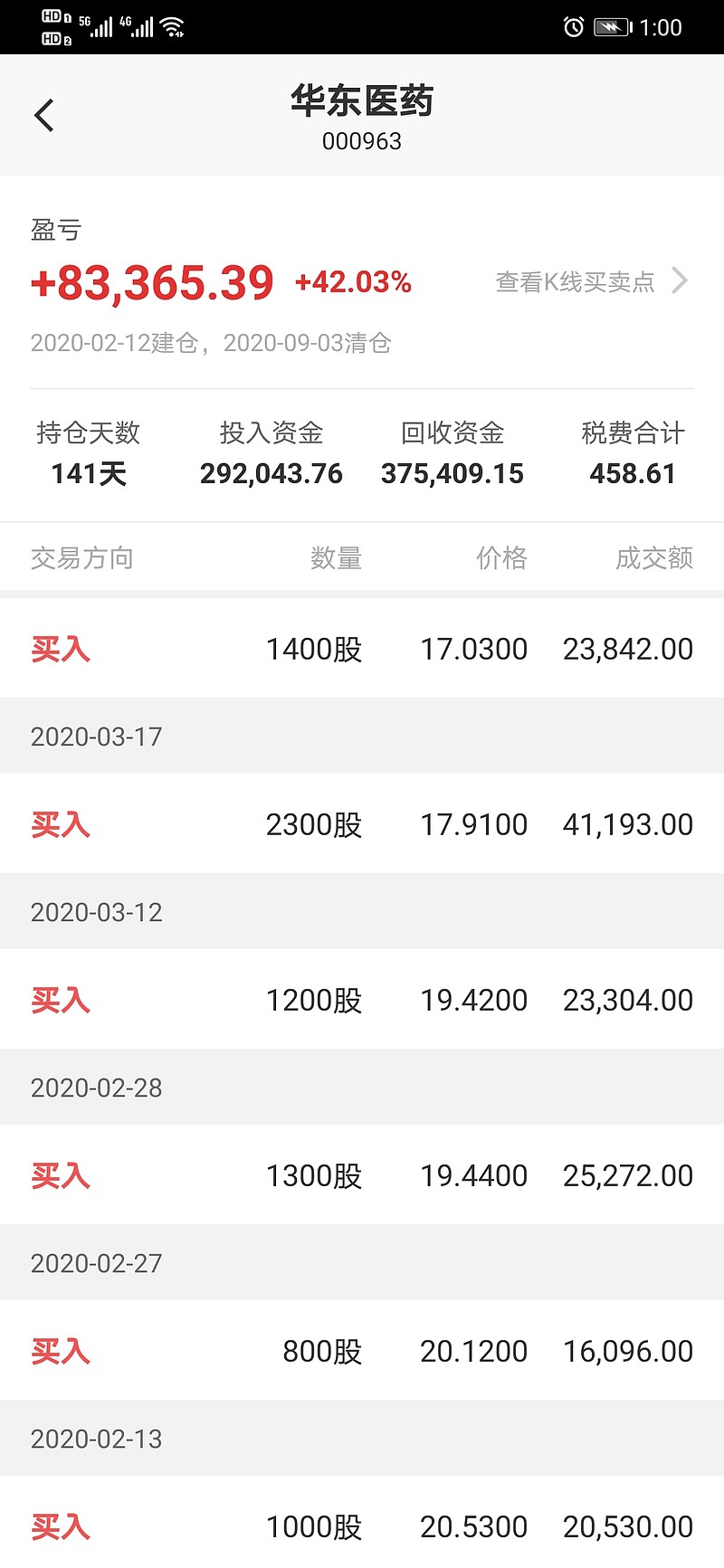Open 查看K线买卖点 link
724x1568 pixels.
click(x=590, y=282)
